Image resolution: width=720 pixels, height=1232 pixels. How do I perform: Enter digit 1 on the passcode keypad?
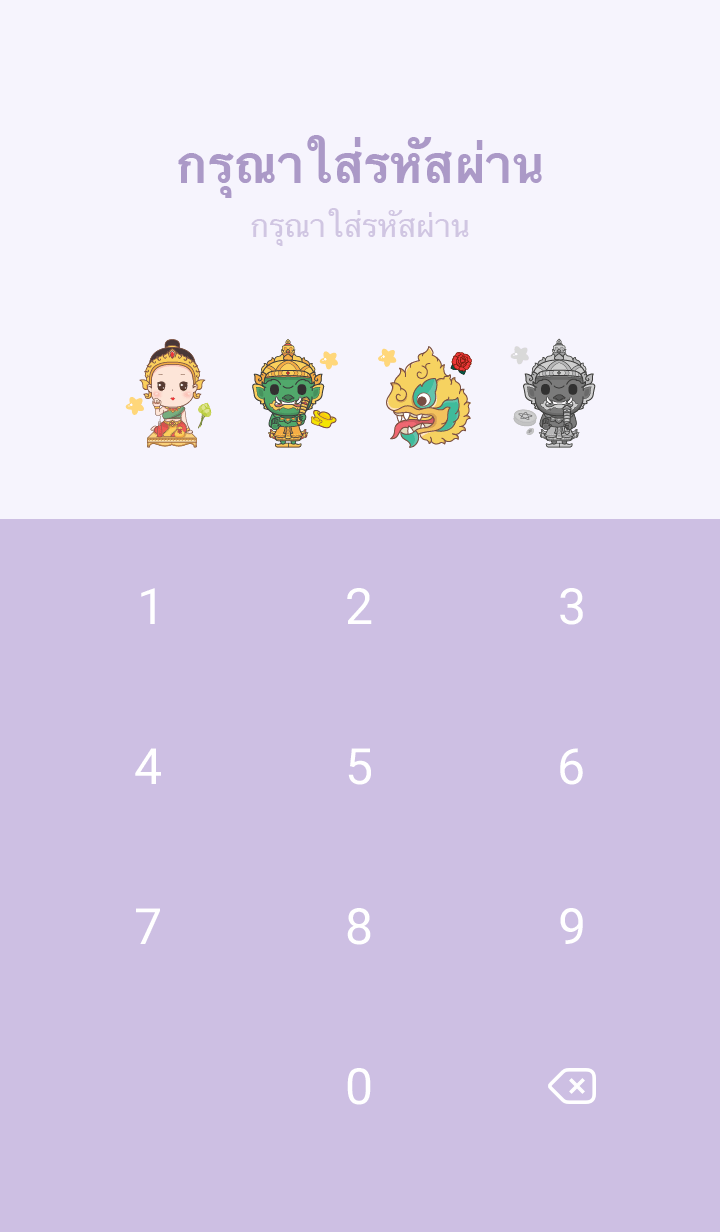click(x=149, y=607)
